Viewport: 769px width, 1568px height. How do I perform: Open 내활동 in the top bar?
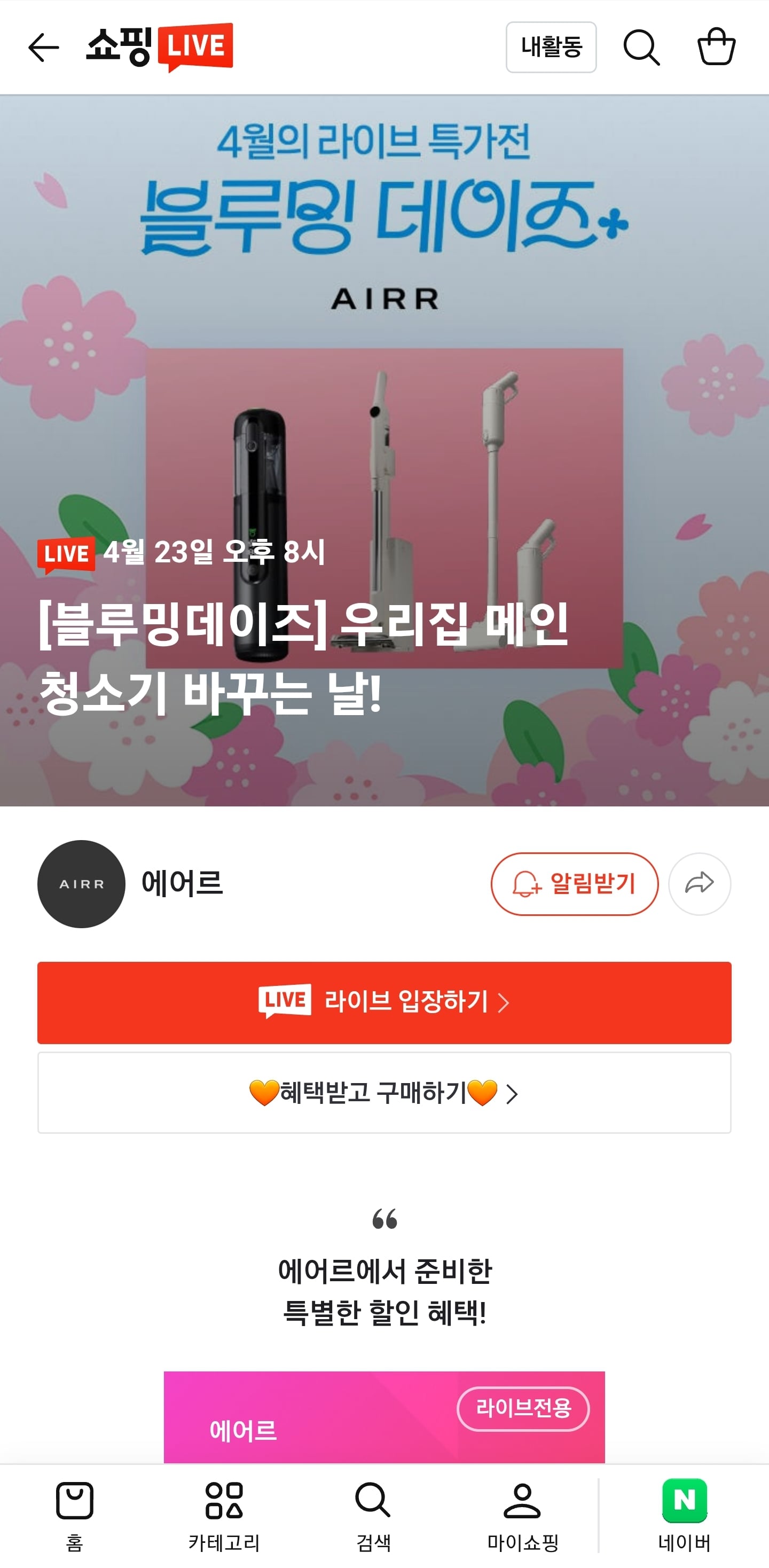pos(552,48)
